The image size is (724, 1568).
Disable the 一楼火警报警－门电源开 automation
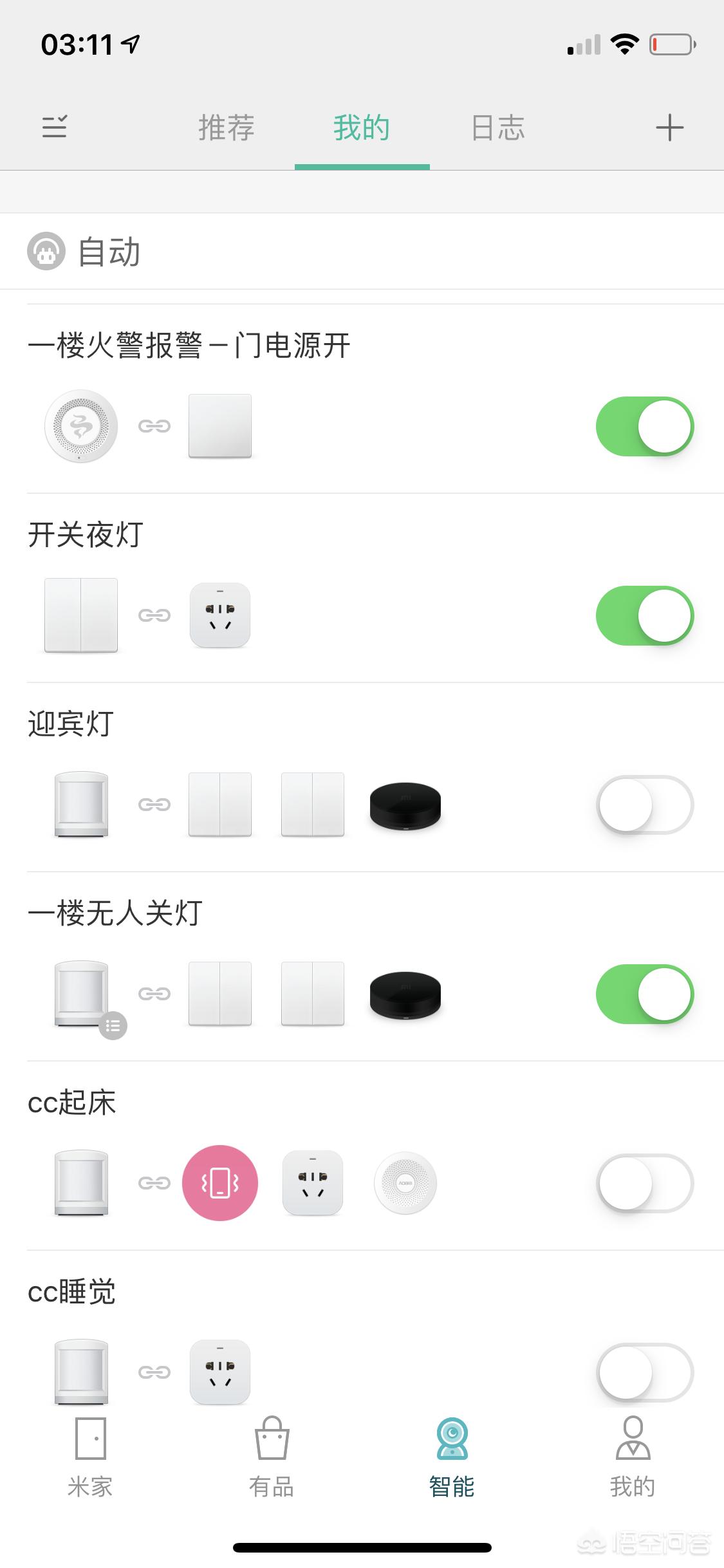tap(645, 426)
